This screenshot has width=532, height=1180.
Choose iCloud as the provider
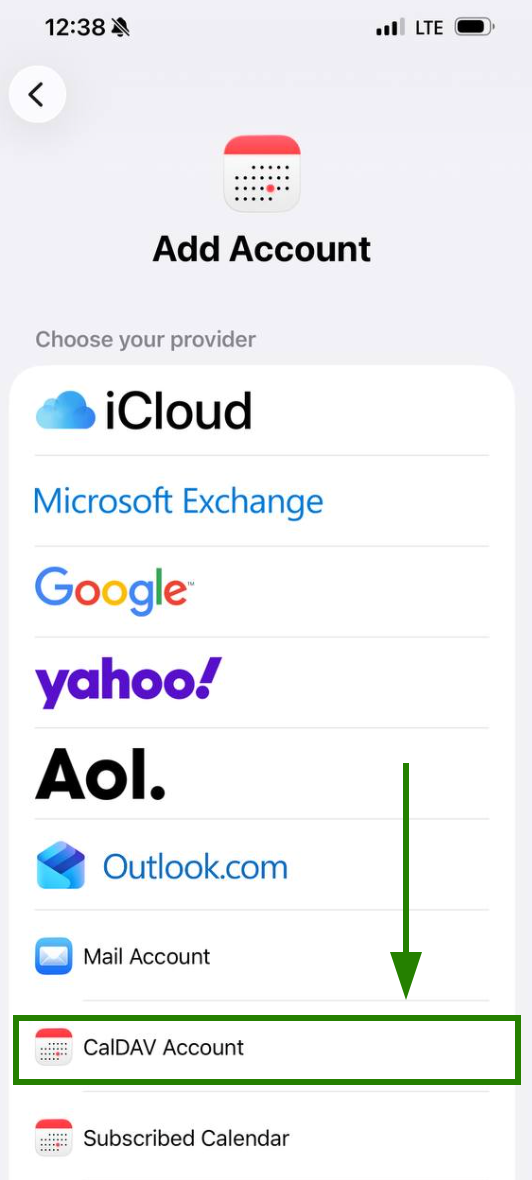262,411
